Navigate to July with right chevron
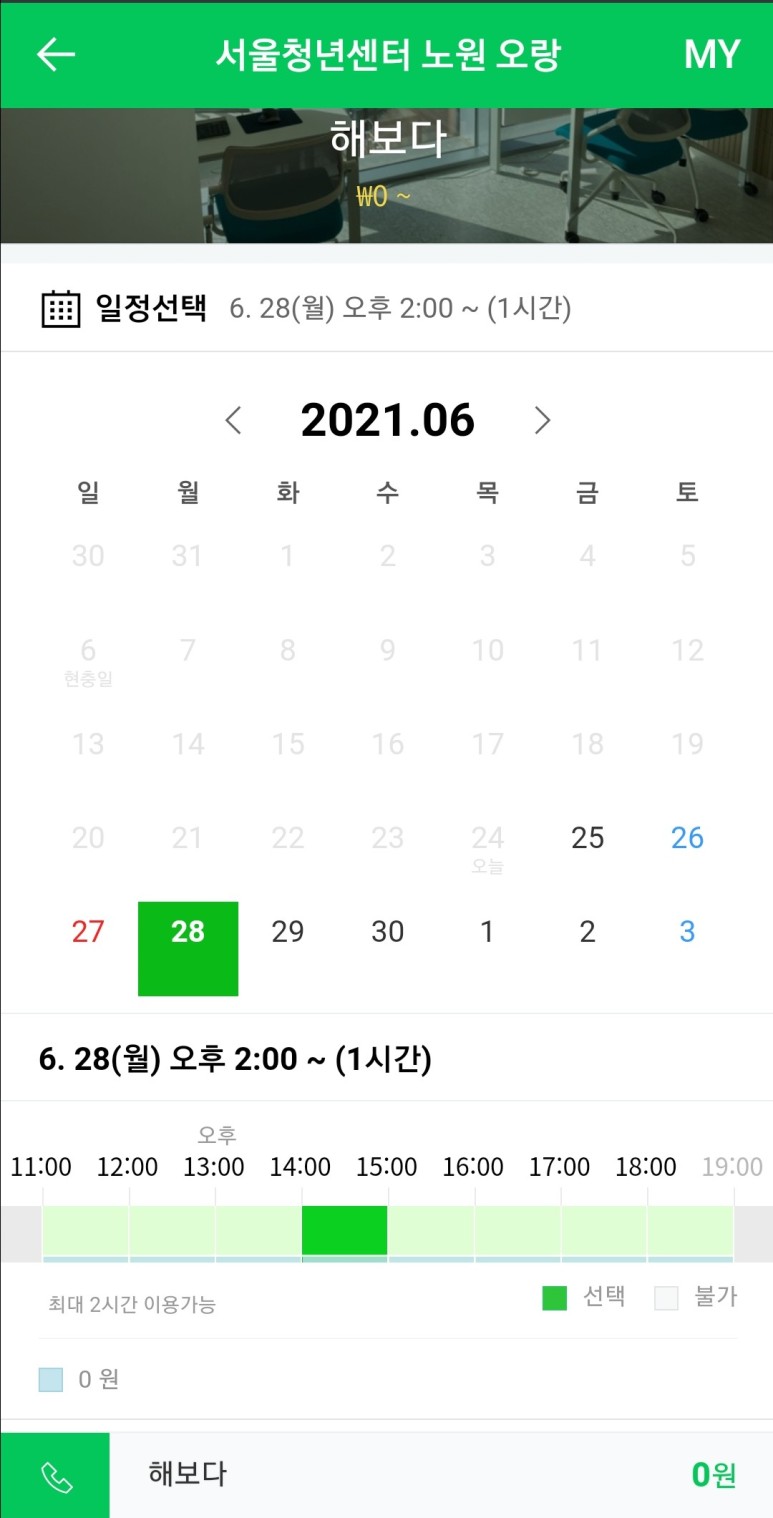This screenshot has height=1518, width=773. pos(541,421)
